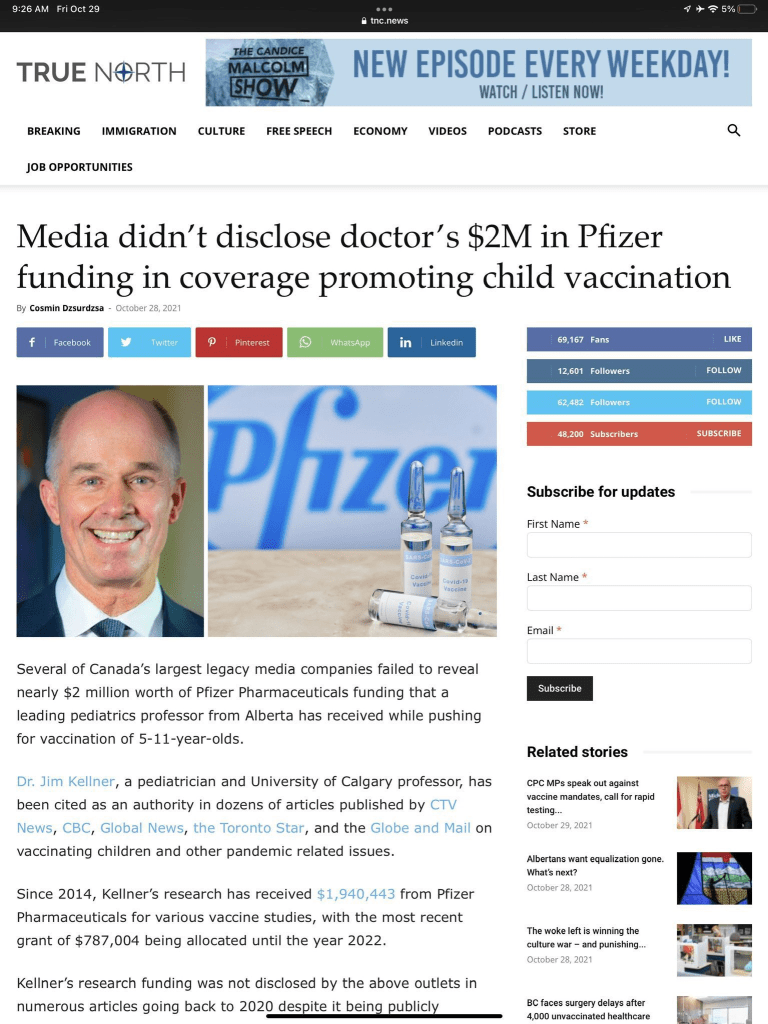Open the Job Opportunities page

pyautogui.click(x=80, y=167)
